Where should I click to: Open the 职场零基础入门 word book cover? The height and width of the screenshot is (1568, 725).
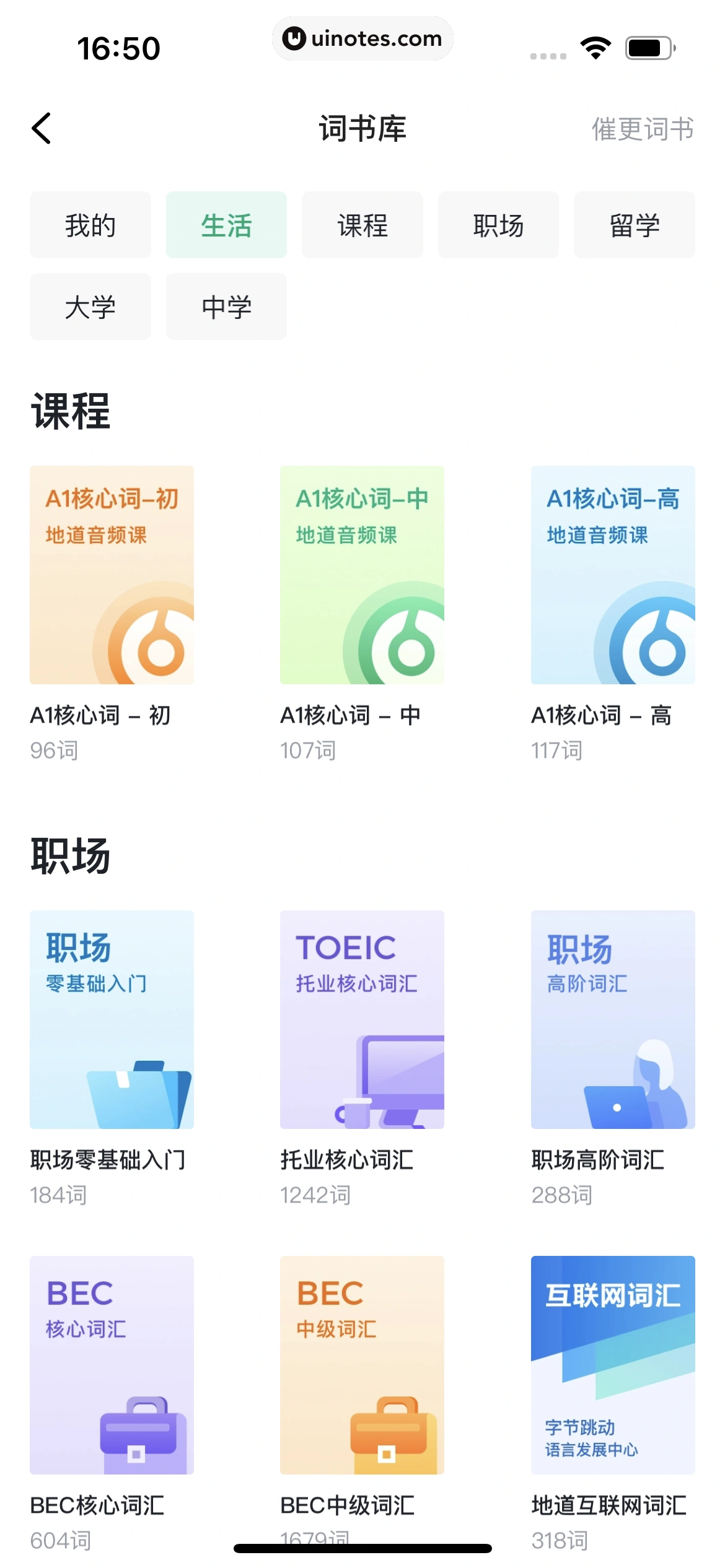pos(112,1025)
